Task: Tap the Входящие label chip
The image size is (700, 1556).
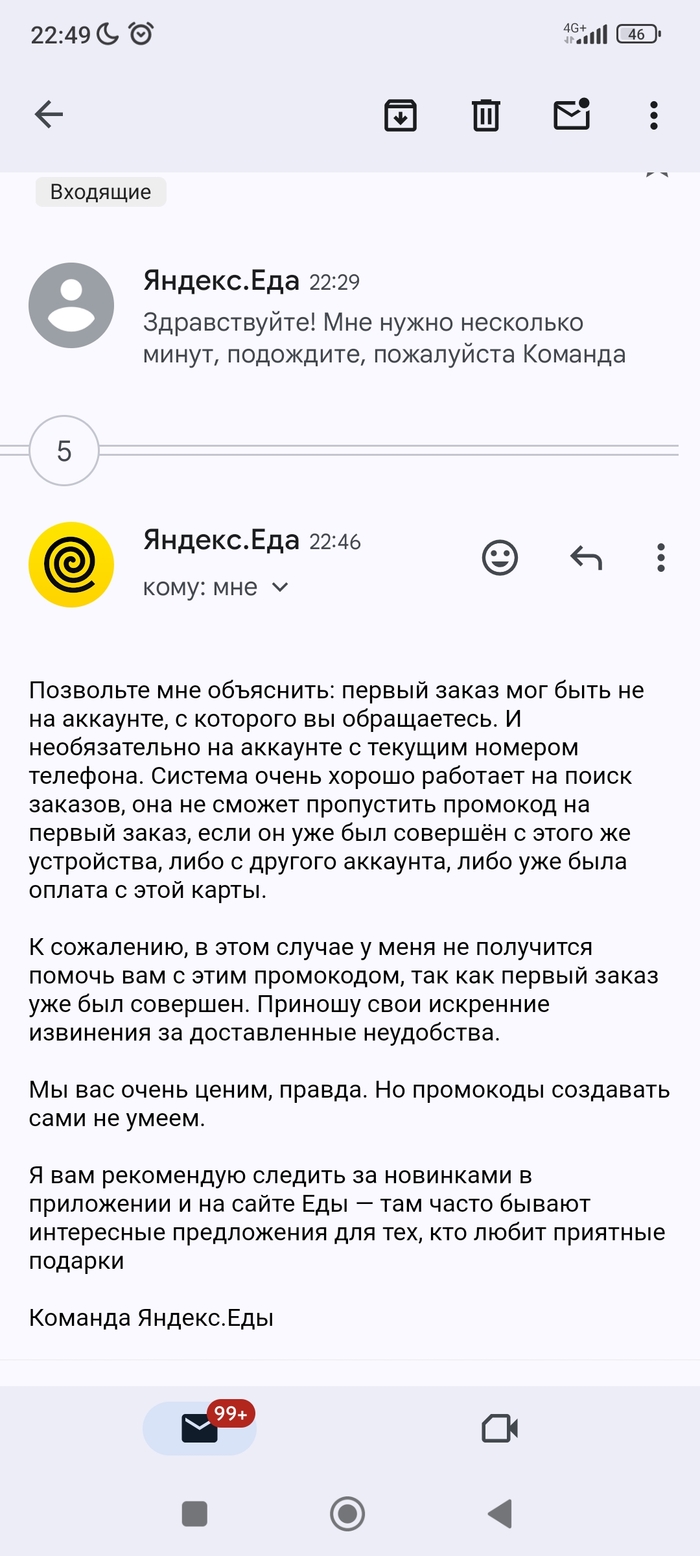Action: (101, 192)
